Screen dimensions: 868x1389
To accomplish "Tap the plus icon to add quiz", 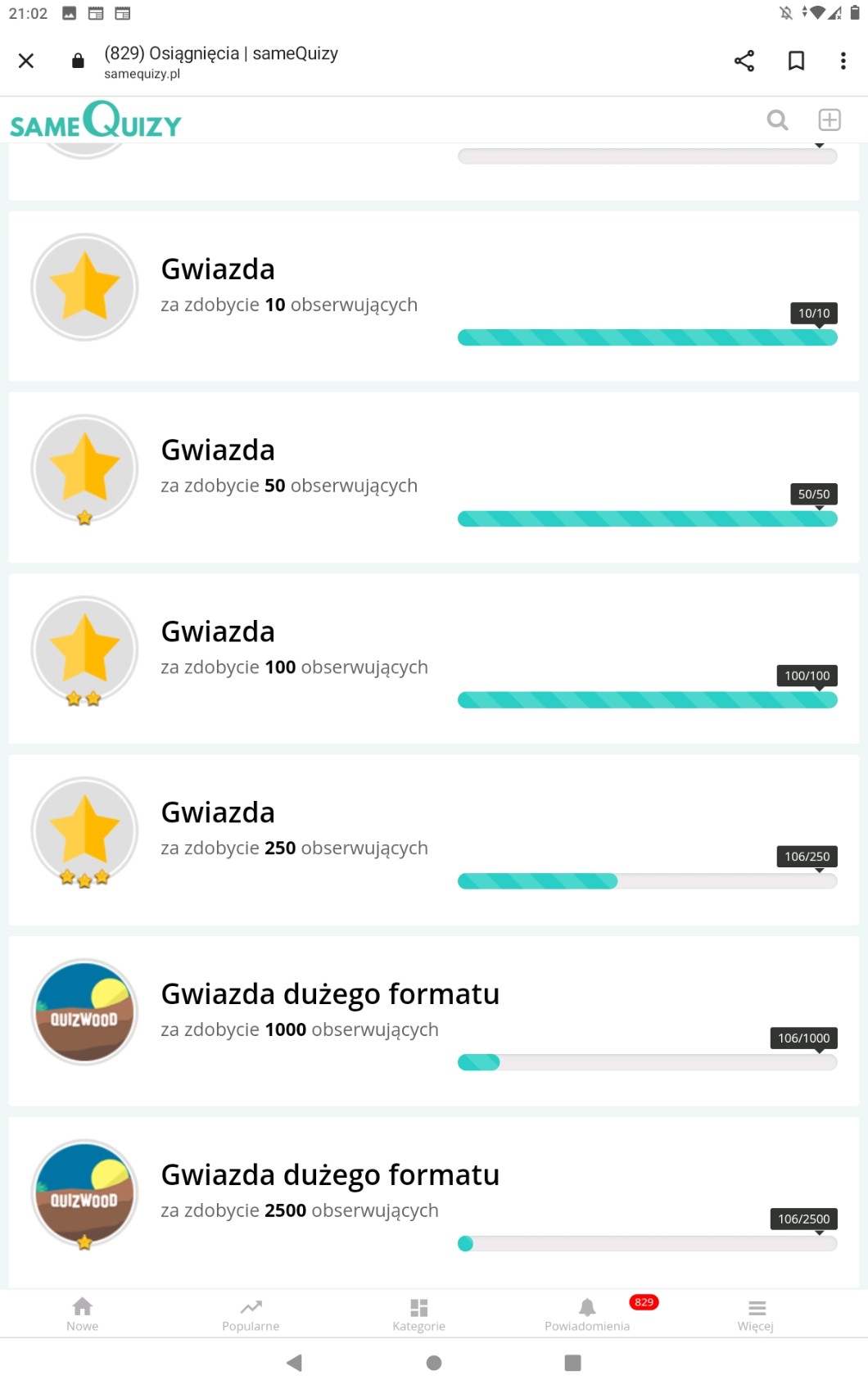I will tap(830, 120).
